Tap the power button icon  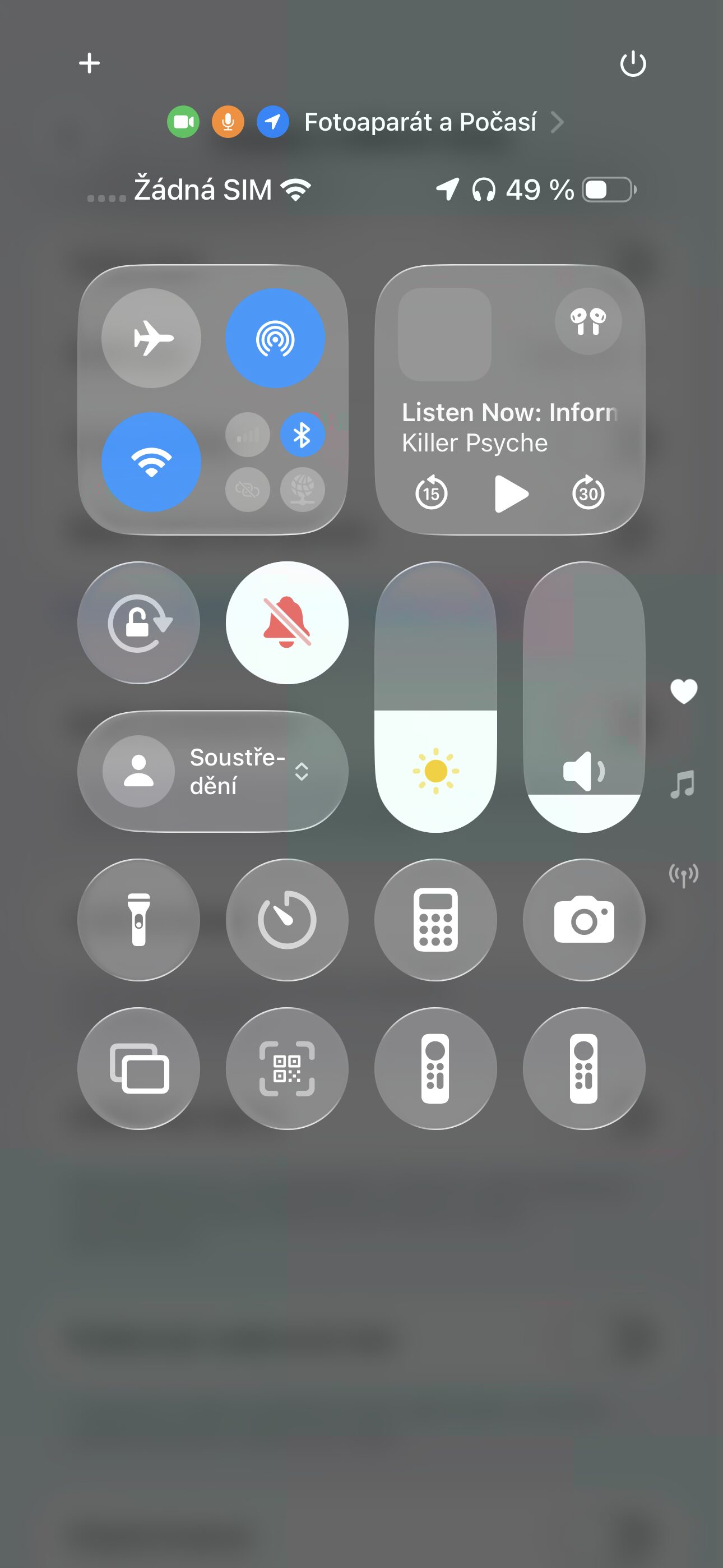click(x=632, y=63)
